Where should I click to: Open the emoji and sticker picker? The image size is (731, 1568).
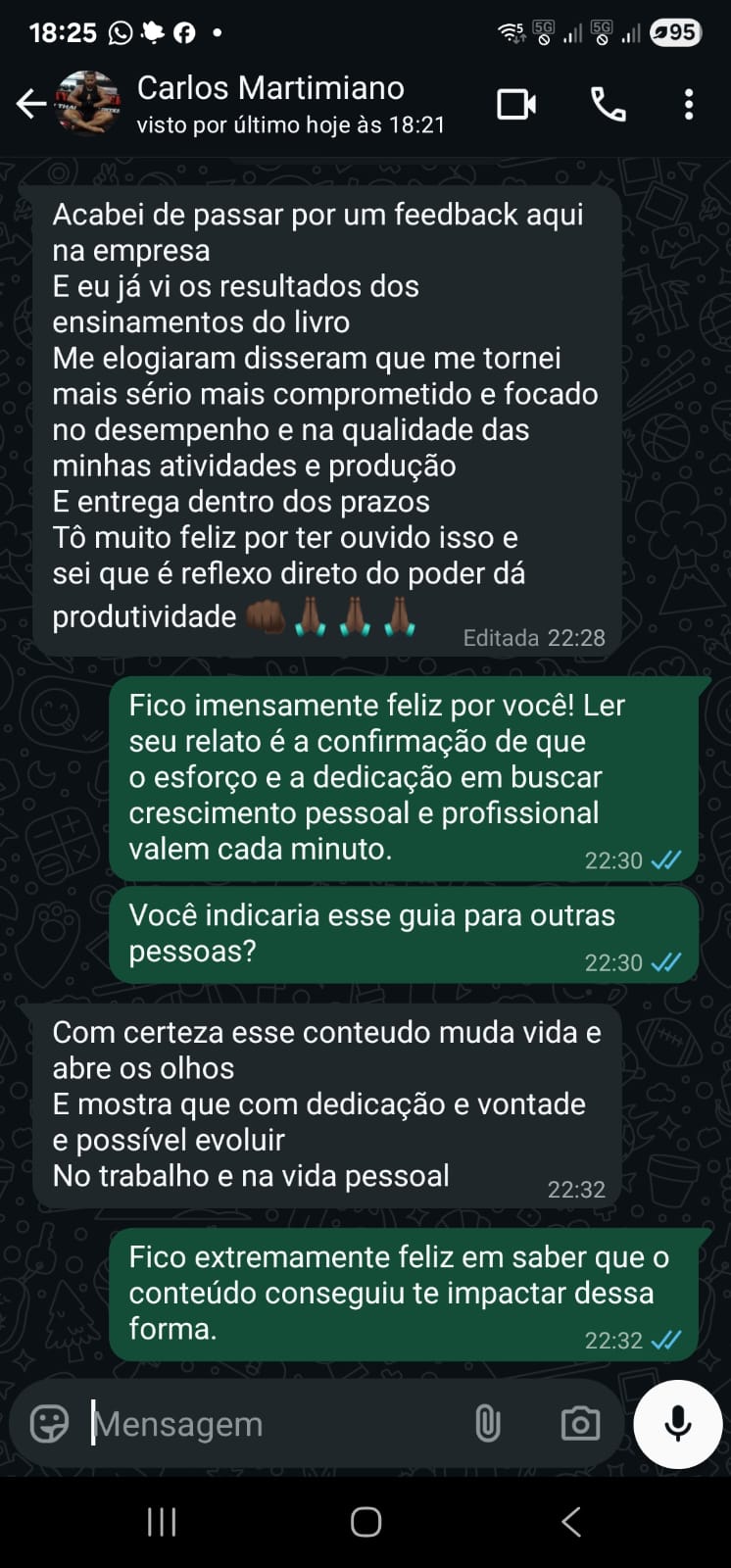point(50,1423)
